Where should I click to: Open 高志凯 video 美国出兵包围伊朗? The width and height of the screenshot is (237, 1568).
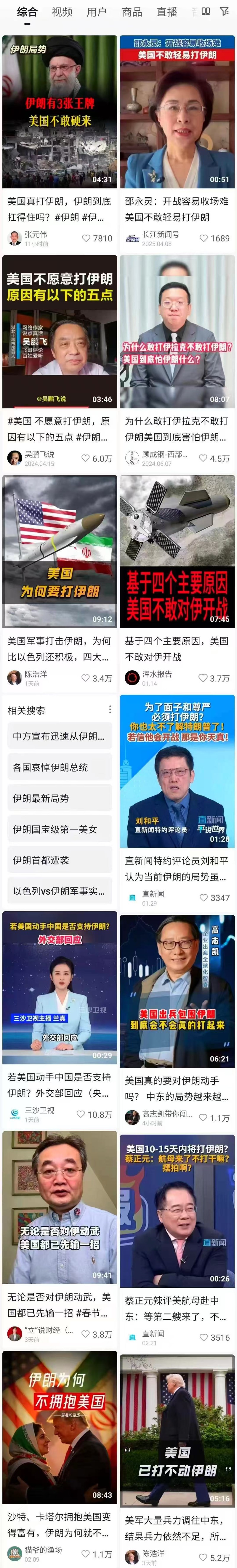pos(177,990)
